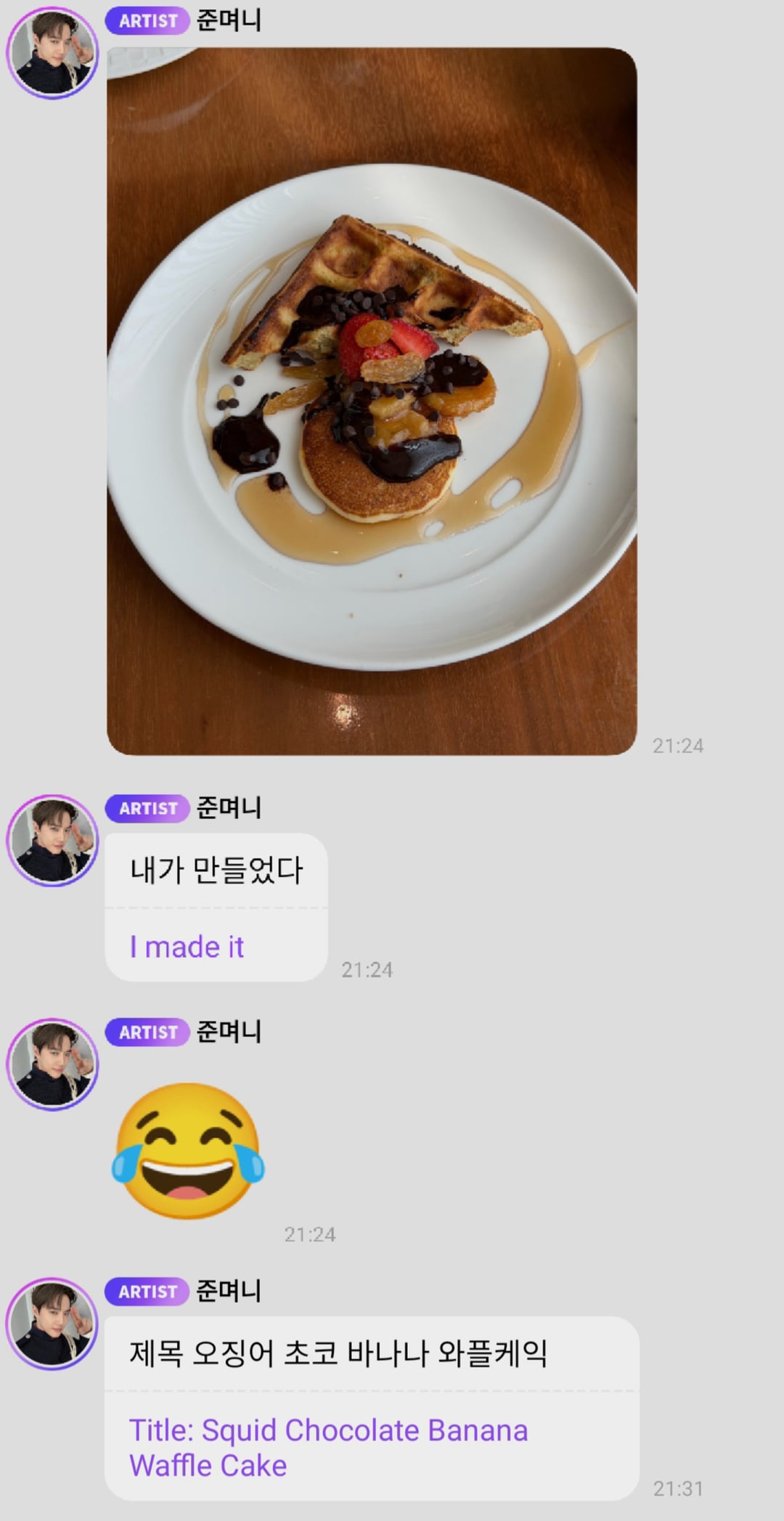This screenshot has width=784, height=1521.
Task: Open artist profile picture beside the photo message
Action: click(52, 52)
